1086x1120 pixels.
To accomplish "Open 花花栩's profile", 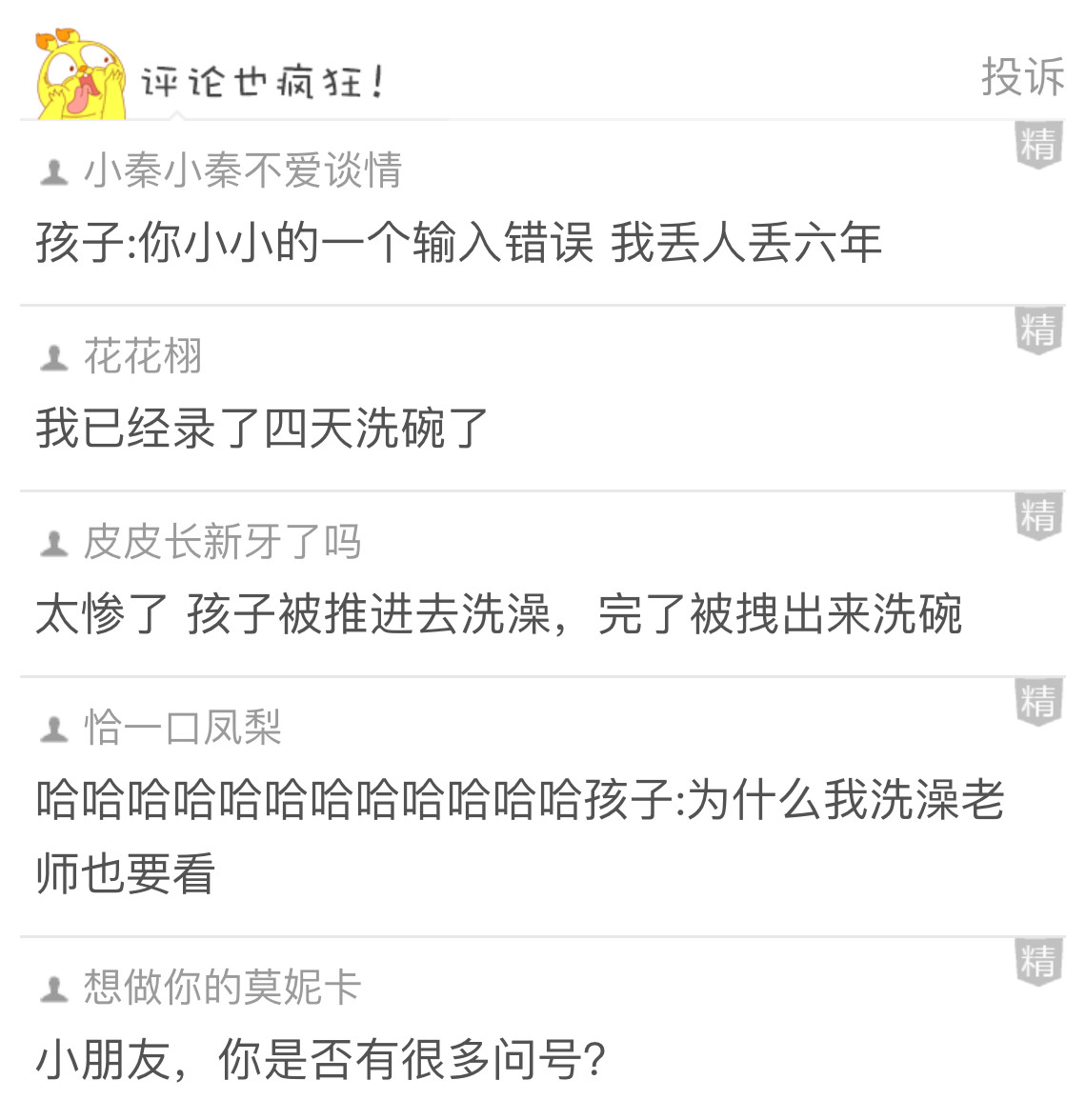I will (x=143, y=357).
